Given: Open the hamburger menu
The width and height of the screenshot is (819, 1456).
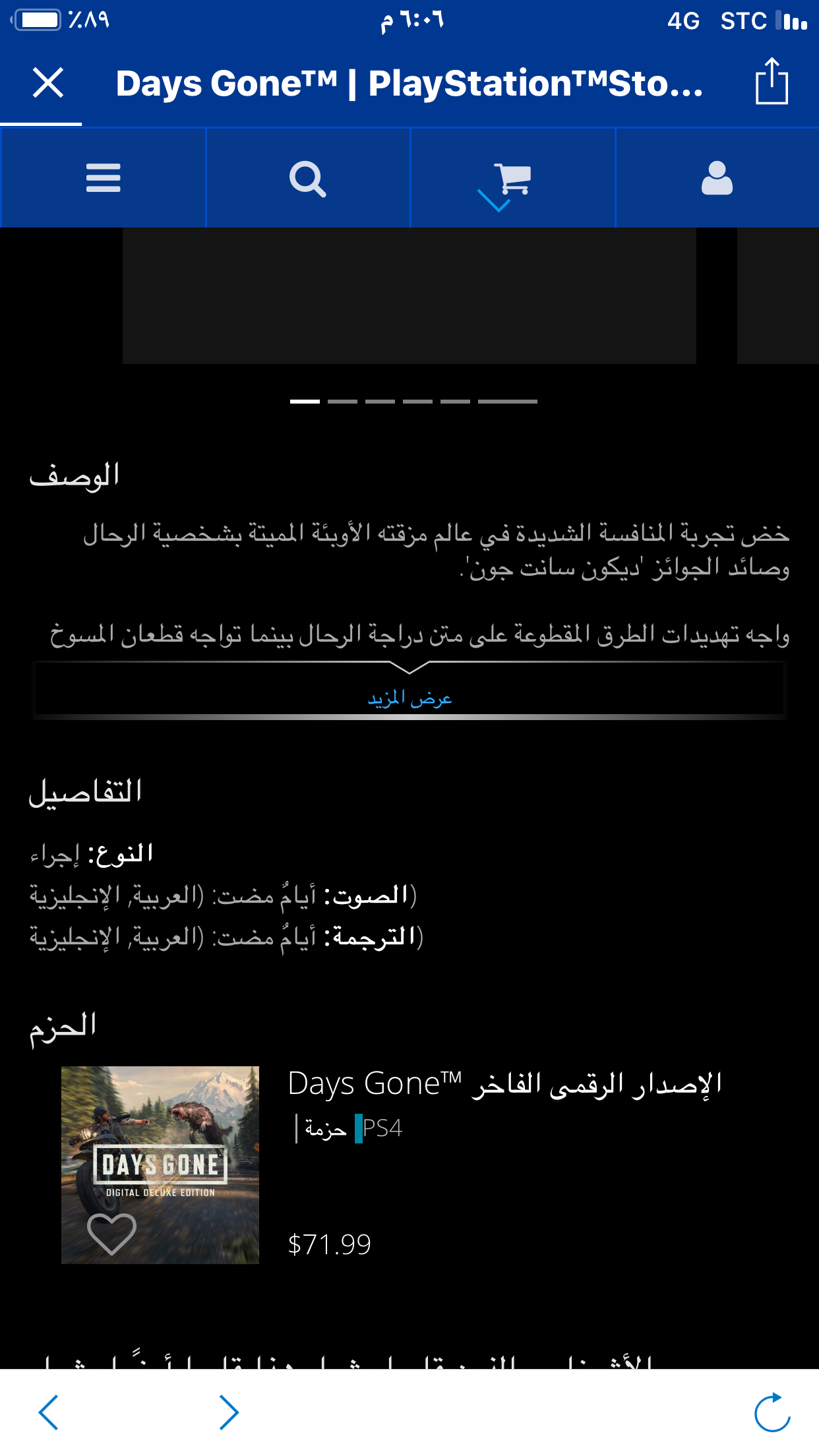Looking at the screenshot, I should coord(104,178).
